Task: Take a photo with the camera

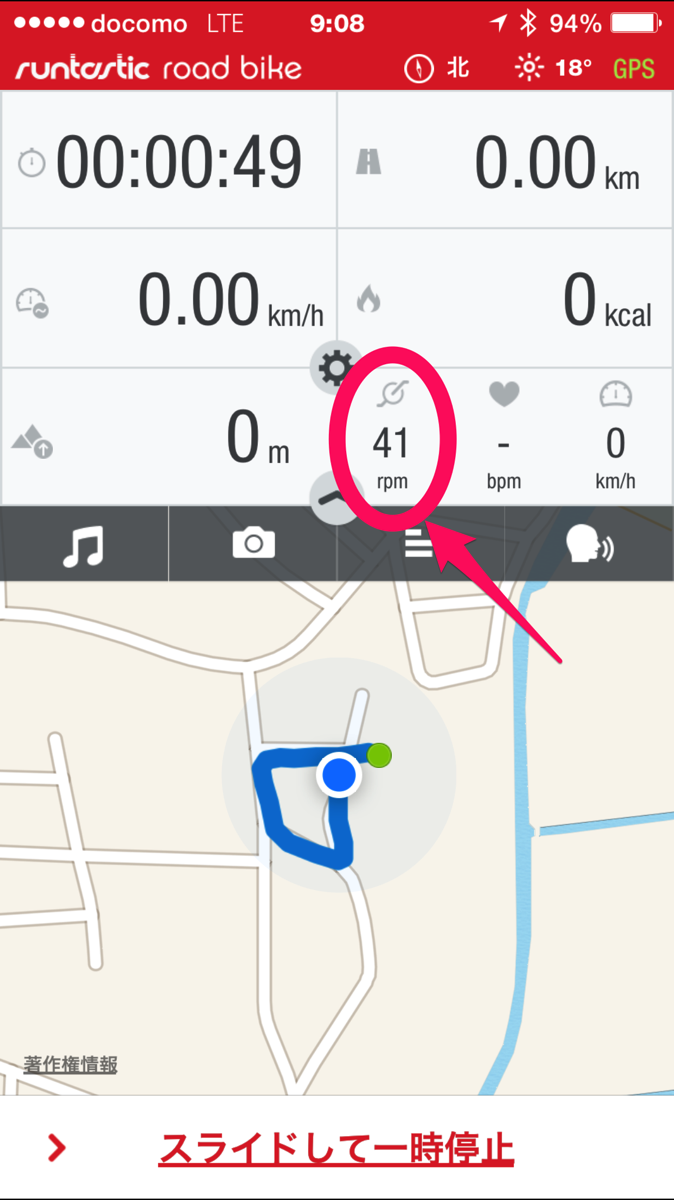Action: 253,544
